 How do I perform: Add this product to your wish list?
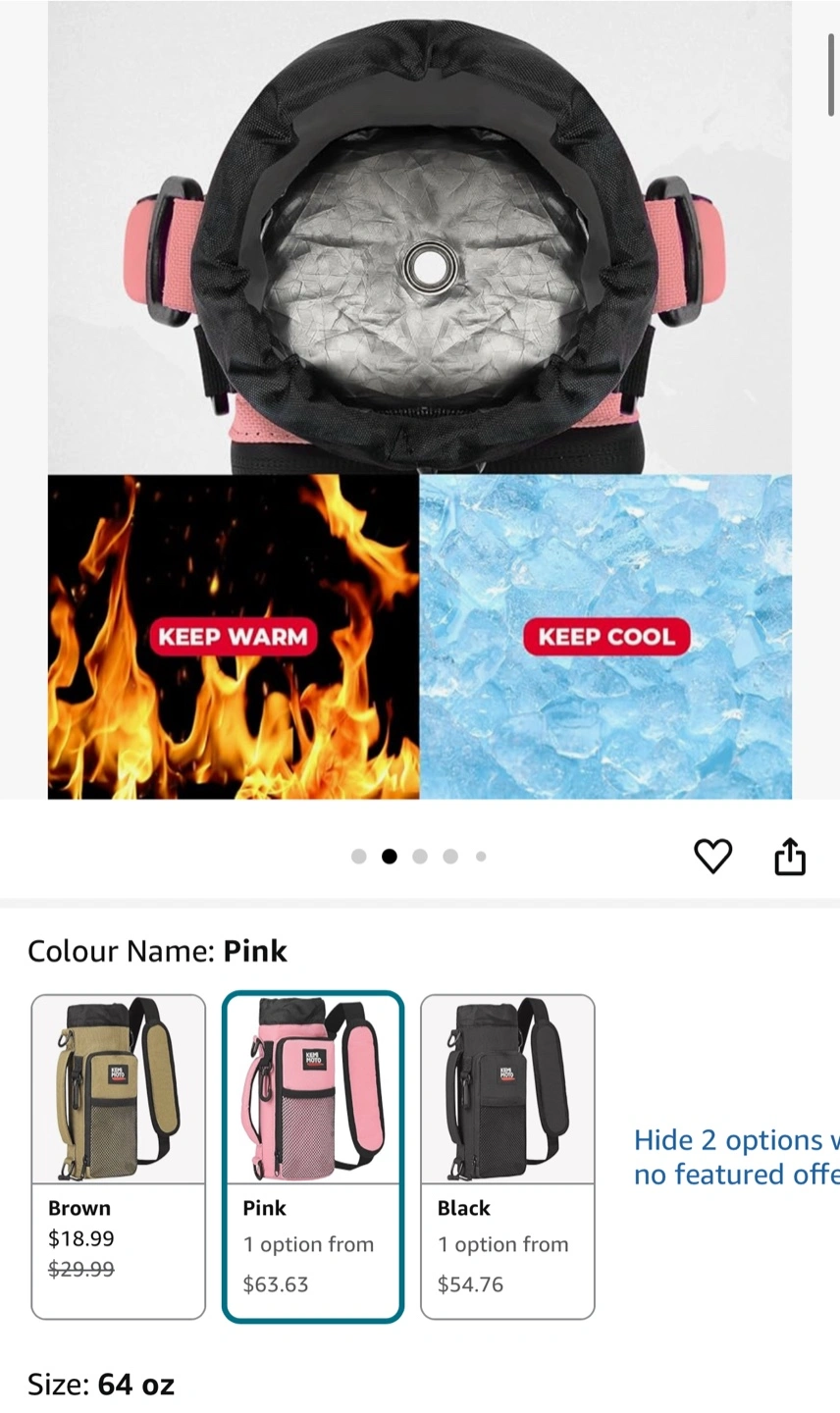click(x=712, y=856)
